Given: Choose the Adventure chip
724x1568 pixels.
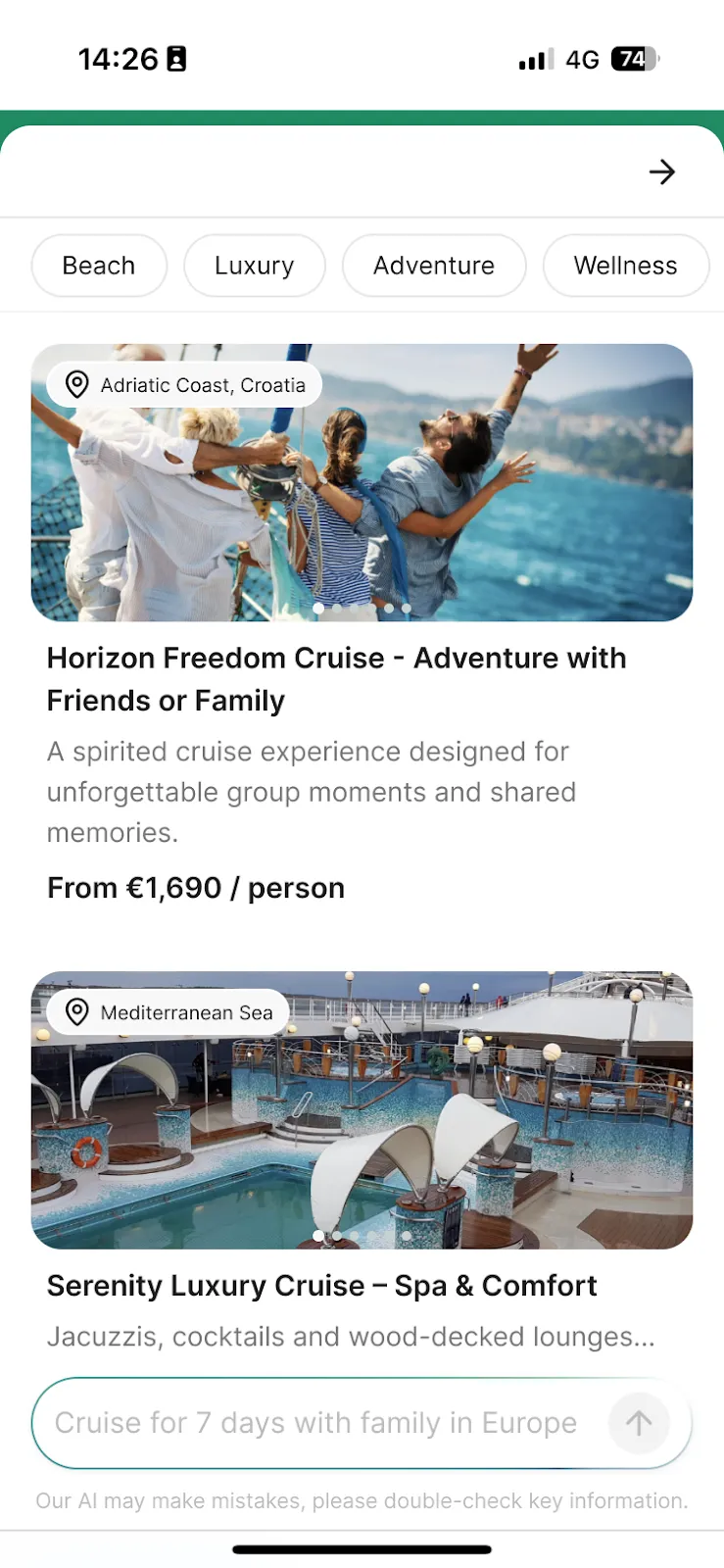Looking at the screenshot, I should click(434, 266).
